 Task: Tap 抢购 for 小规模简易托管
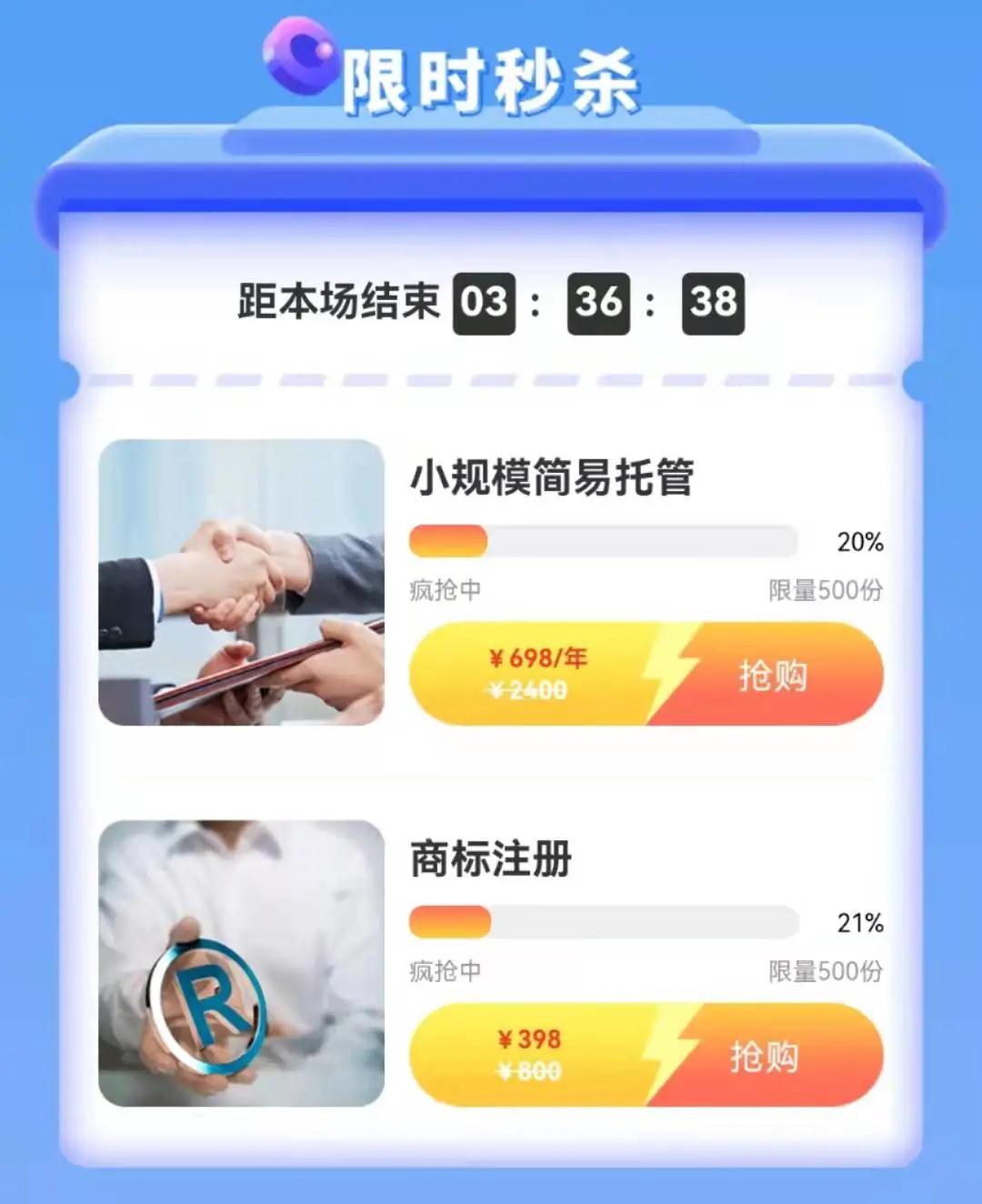point(771,676)
